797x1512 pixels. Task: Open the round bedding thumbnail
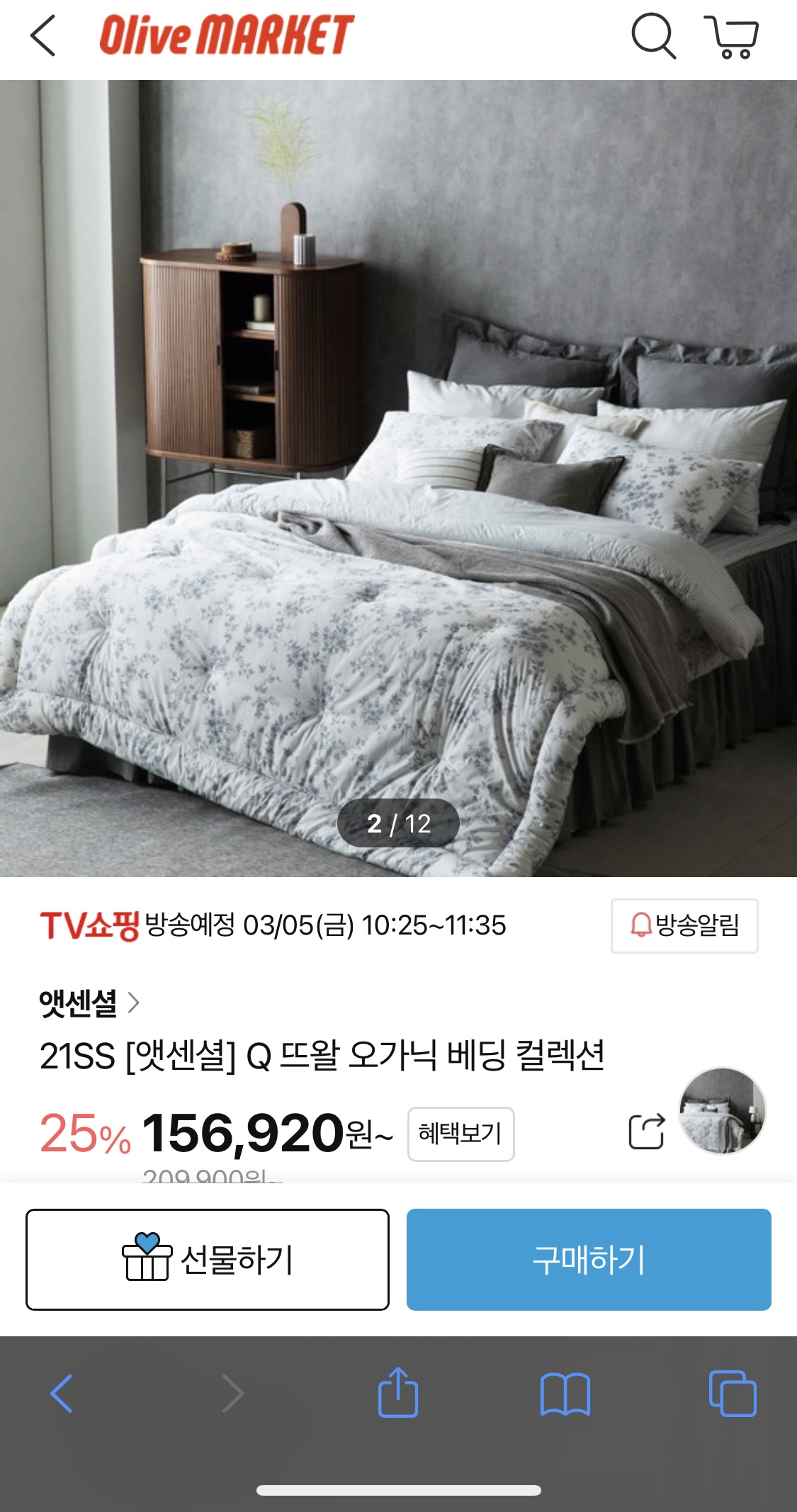tap(722, 1111)
